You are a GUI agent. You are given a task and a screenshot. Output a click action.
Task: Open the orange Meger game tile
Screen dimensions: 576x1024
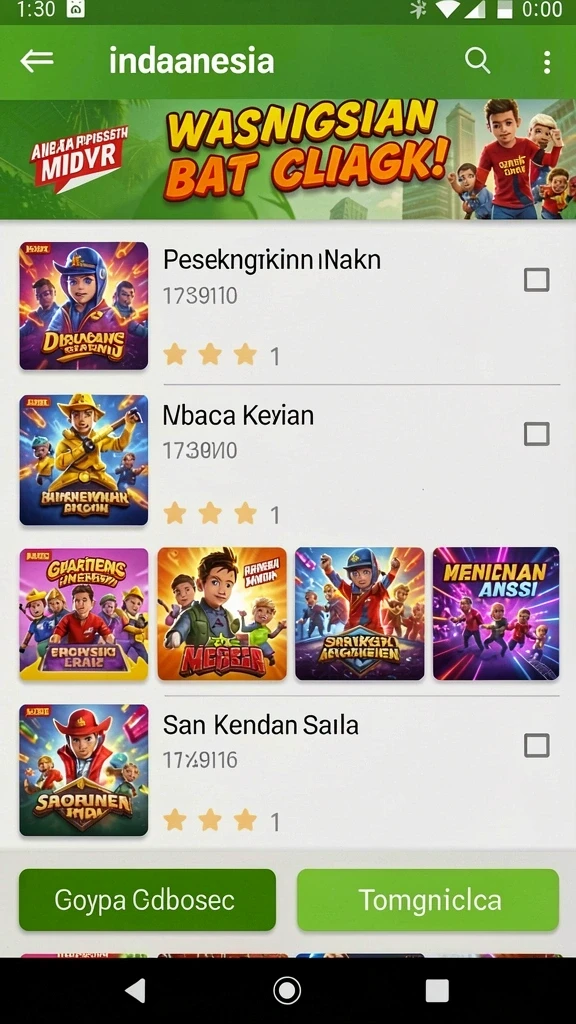(222, 614)
